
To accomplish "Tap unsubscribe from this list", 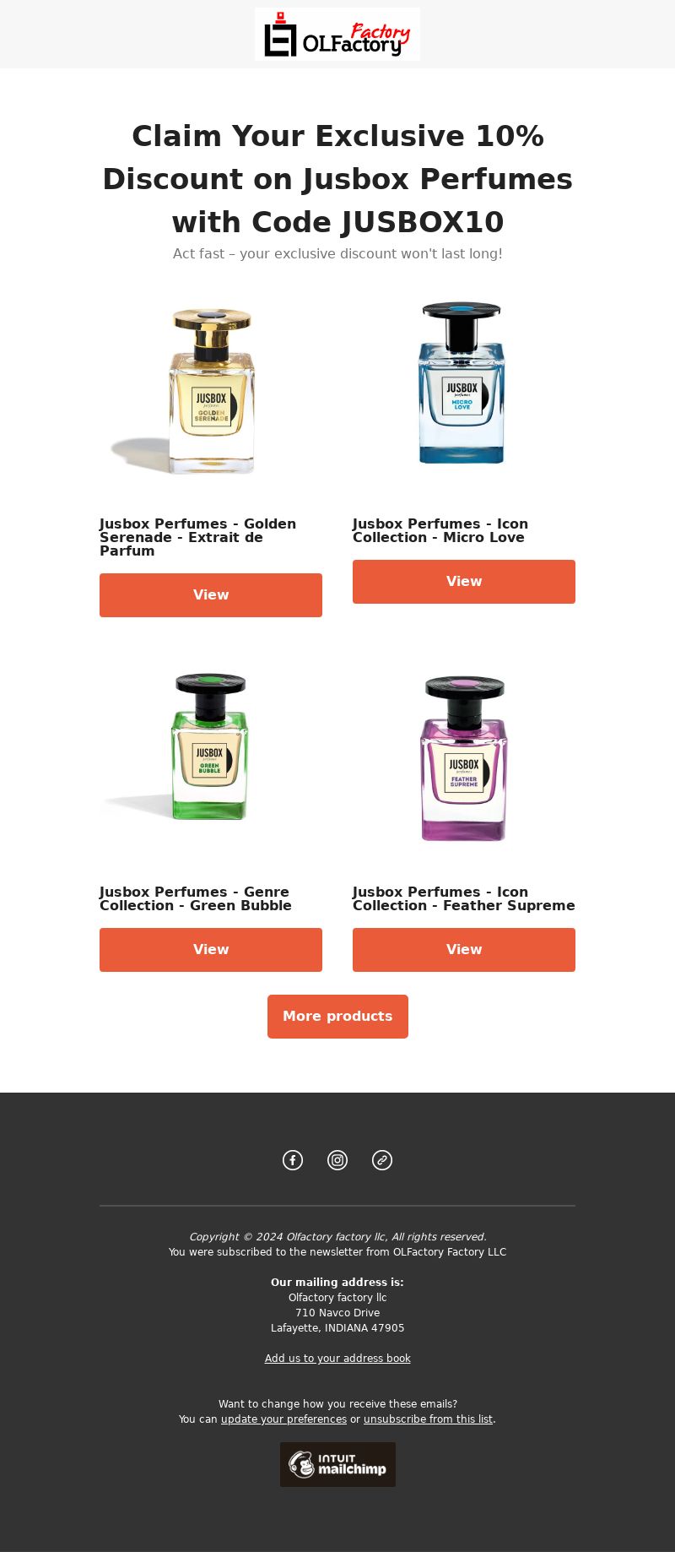I will (428, 1419).
